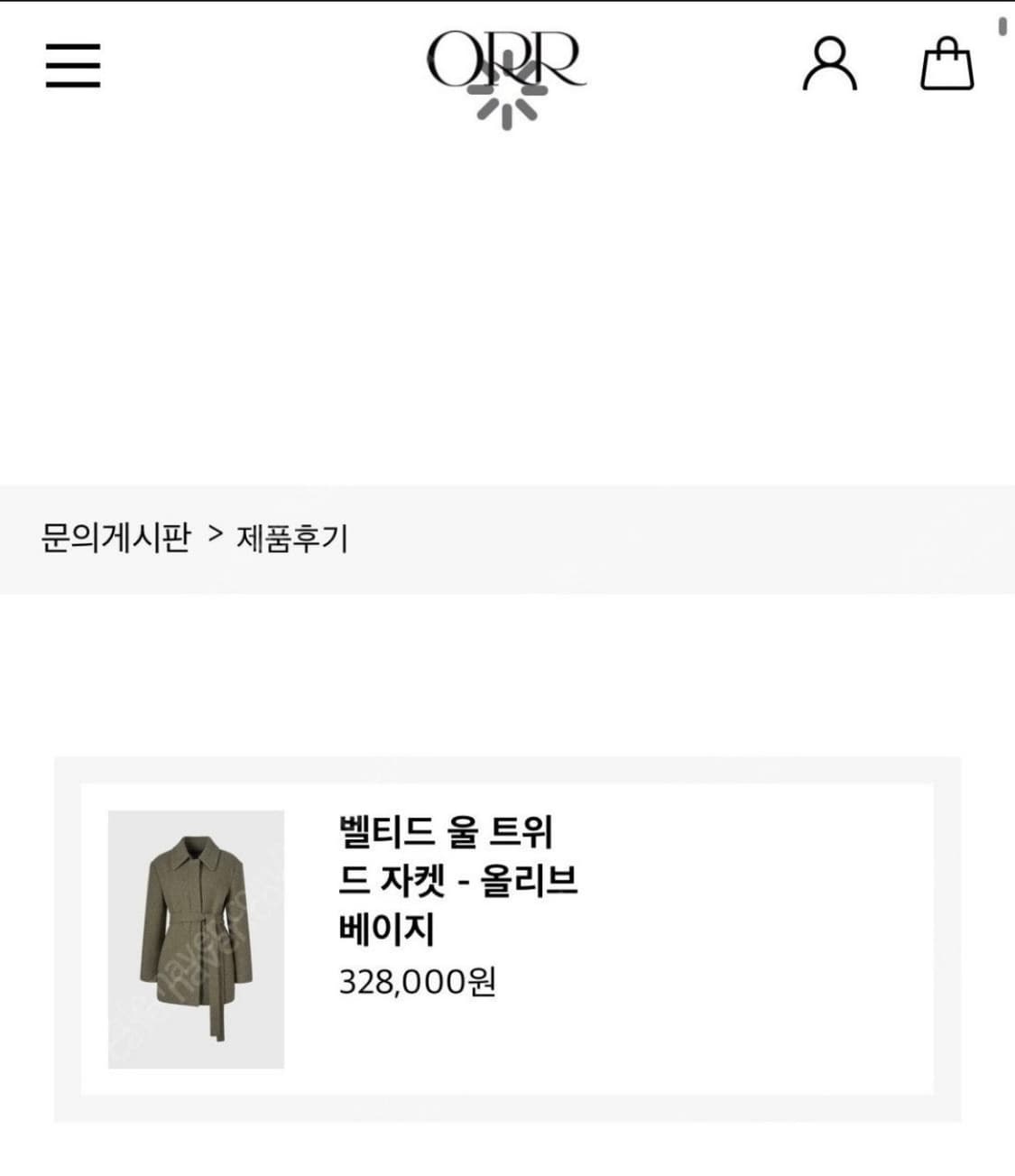Click the breadcrumb arrow separator

tap(217, 535)
